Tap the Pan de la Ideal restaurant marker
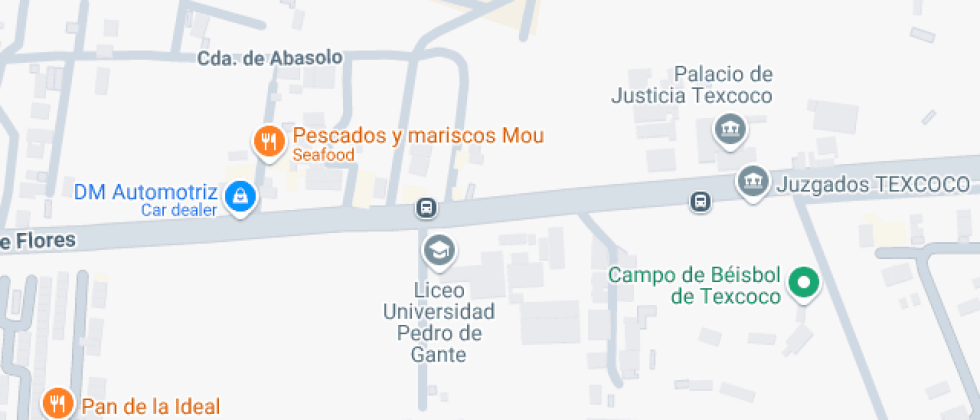The height and width of the screenshot is (420, 980). coord(59,403)
